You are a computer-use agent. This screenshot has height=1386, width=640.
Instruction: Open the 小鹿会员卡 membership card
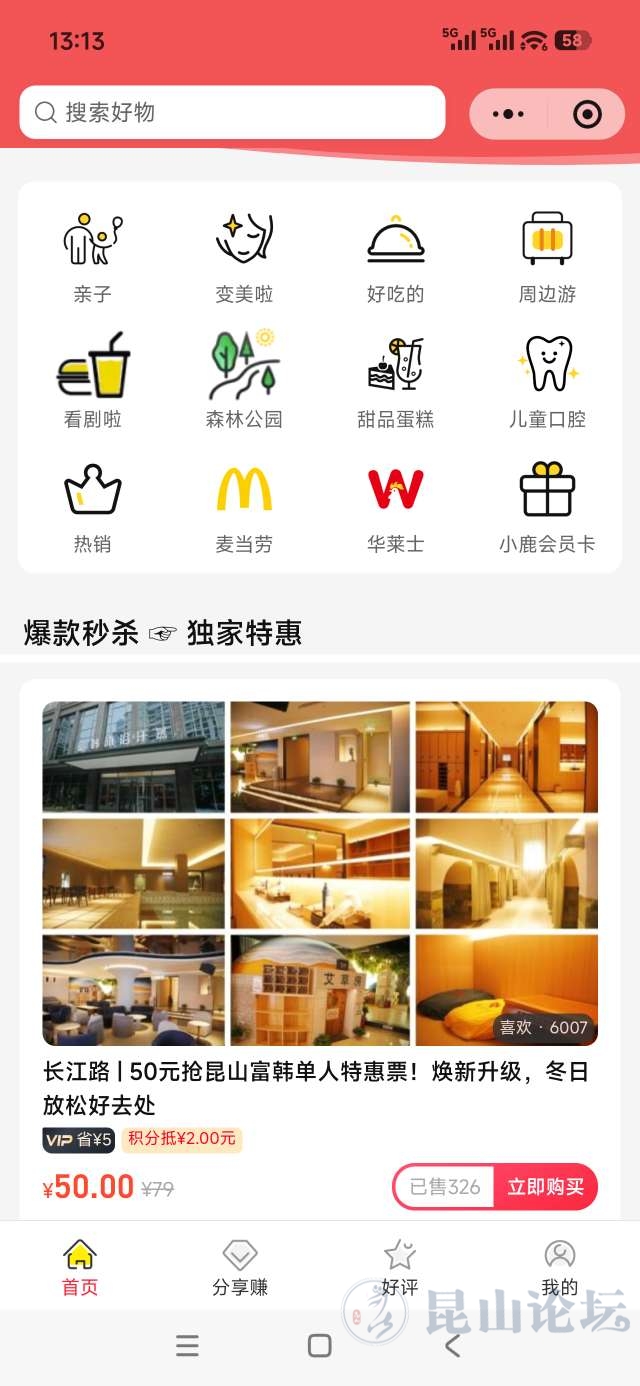click(x=547, y=506)
